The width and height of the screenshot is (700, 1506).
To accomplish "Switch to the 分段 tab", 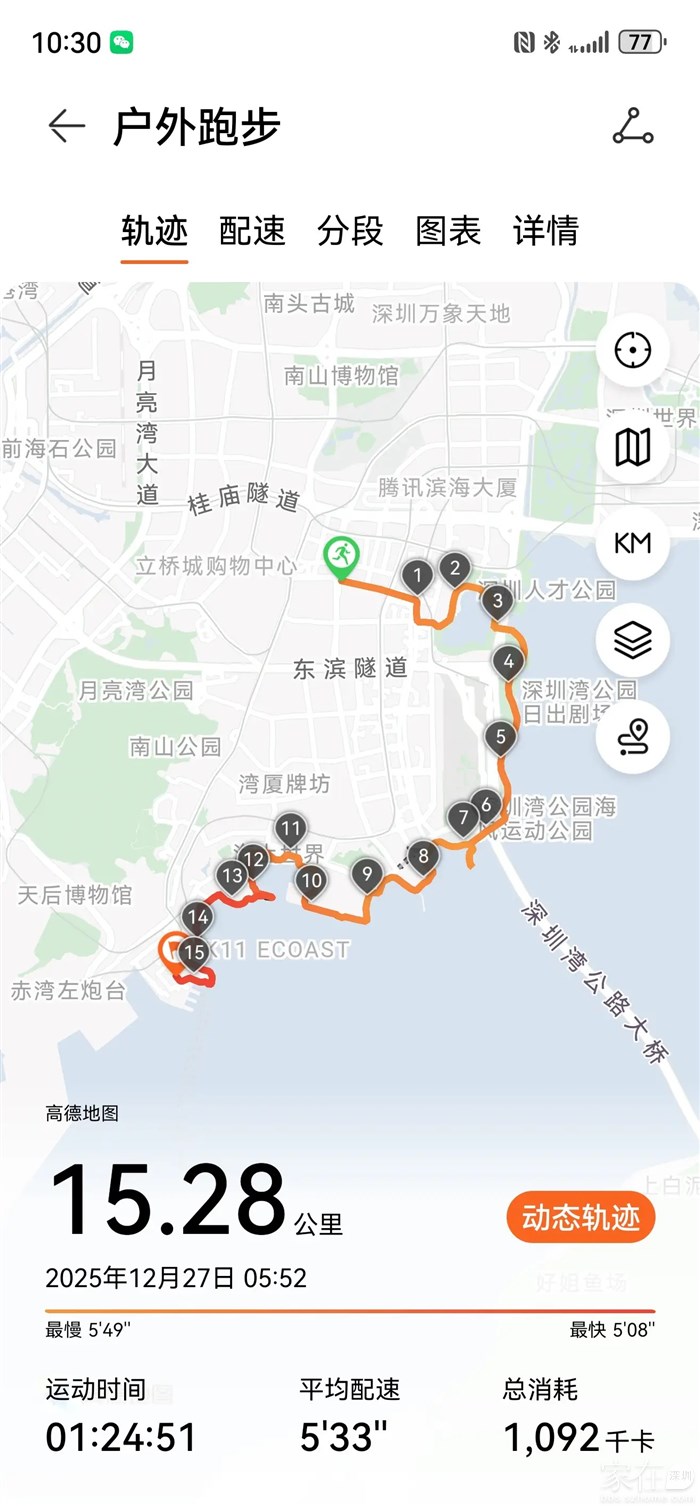I will pos(350,231).
